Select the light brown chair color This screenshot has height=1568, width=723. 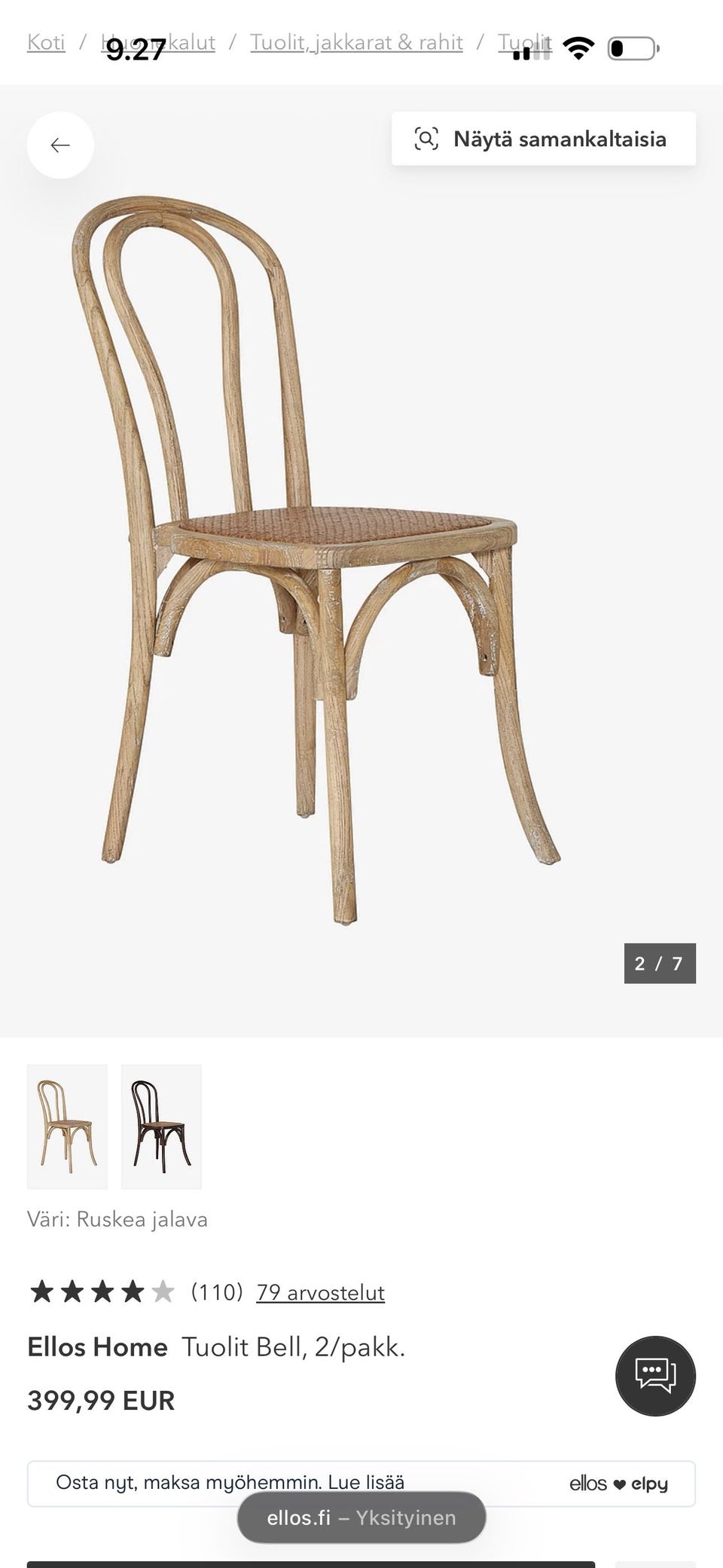67,1126
